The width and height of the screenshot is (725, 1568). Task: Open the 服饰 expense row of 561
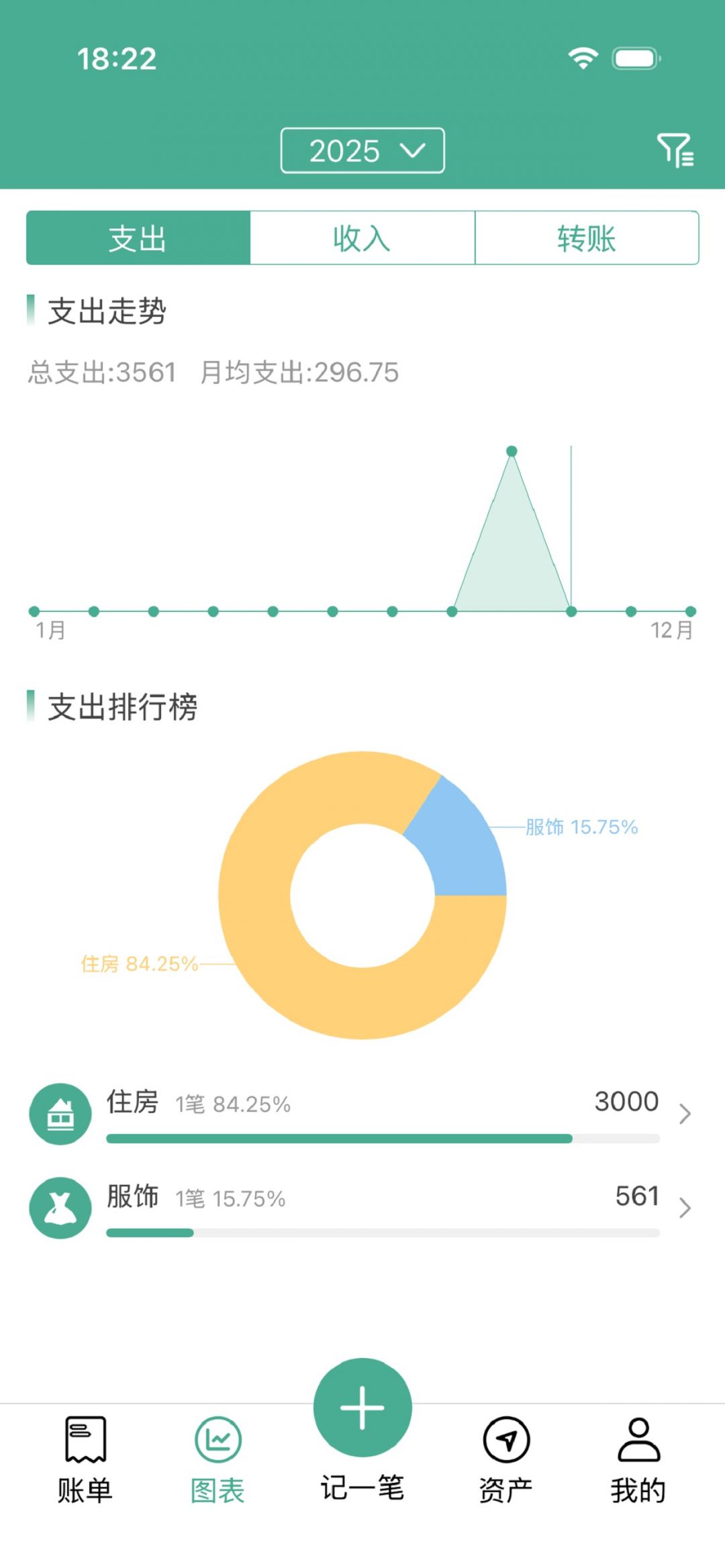point(362,1208)
